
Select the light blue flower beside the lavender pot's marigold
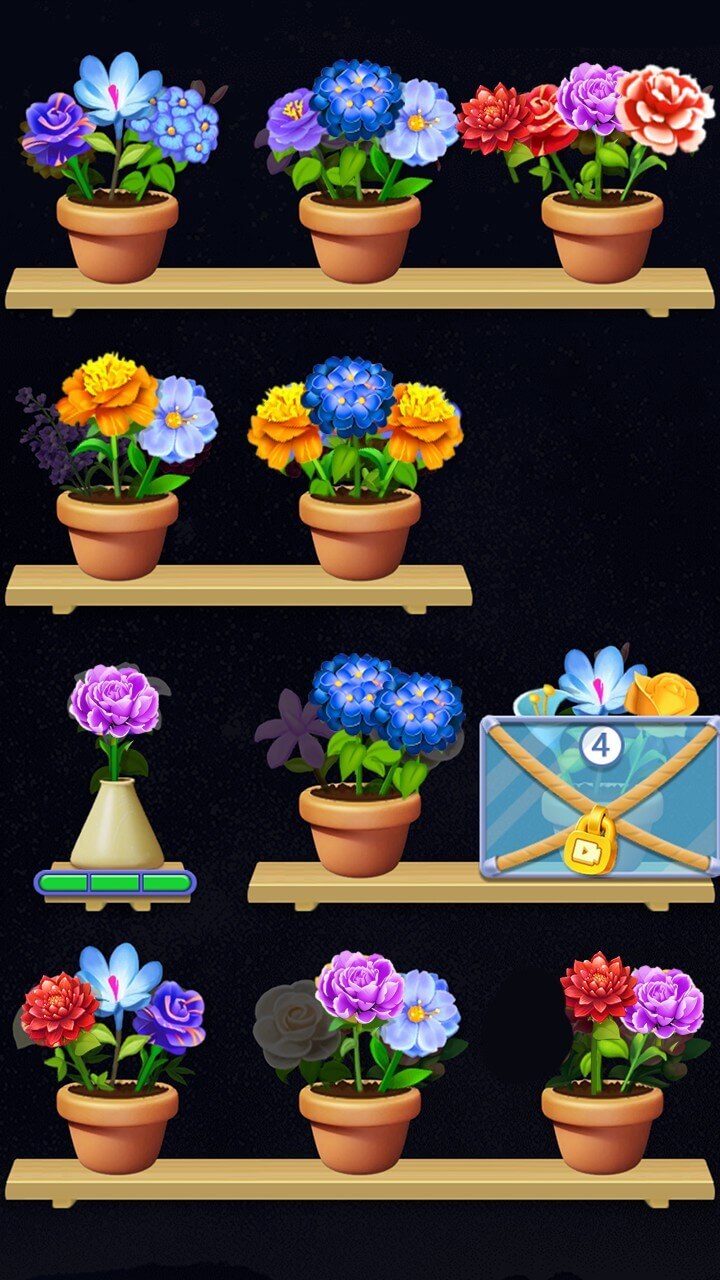[180, 418]
